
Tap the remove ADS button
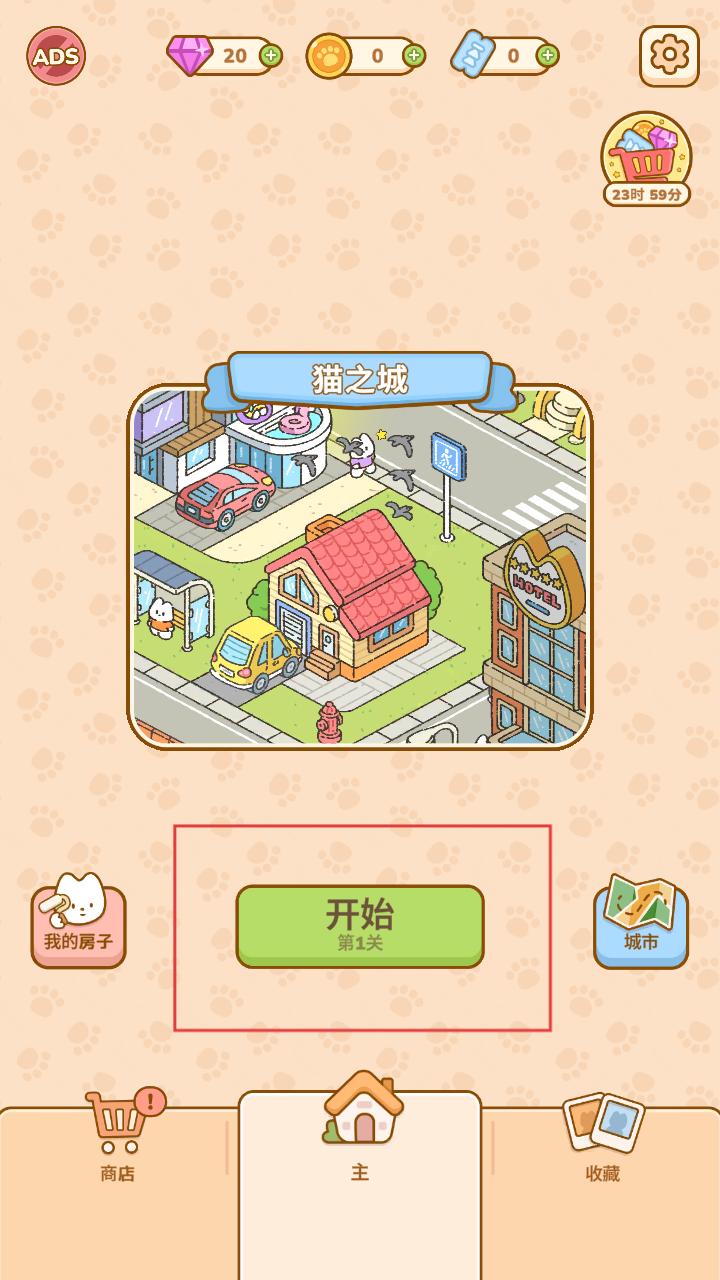[x=56, y=56]
